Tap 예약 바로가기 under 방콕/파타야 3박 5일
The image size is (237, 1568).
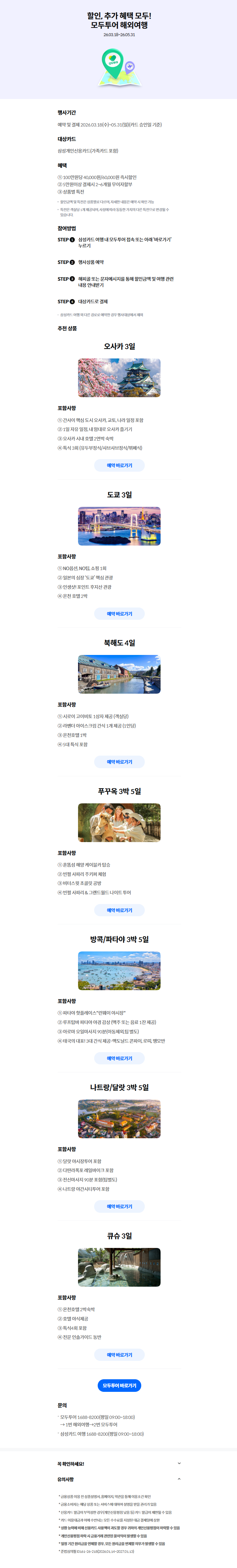point(119,1058)
